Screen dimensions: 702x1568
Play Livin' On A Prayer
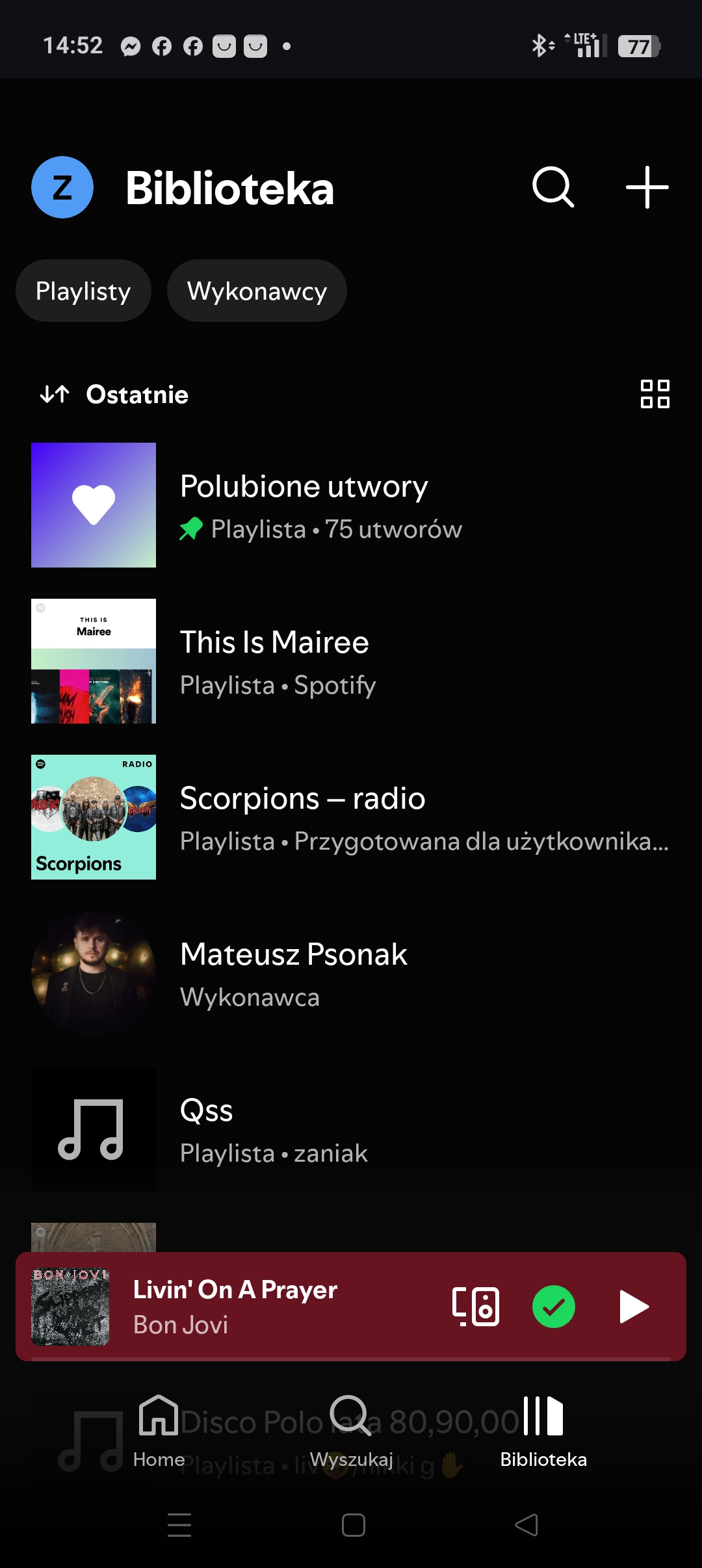[634, 1307]
